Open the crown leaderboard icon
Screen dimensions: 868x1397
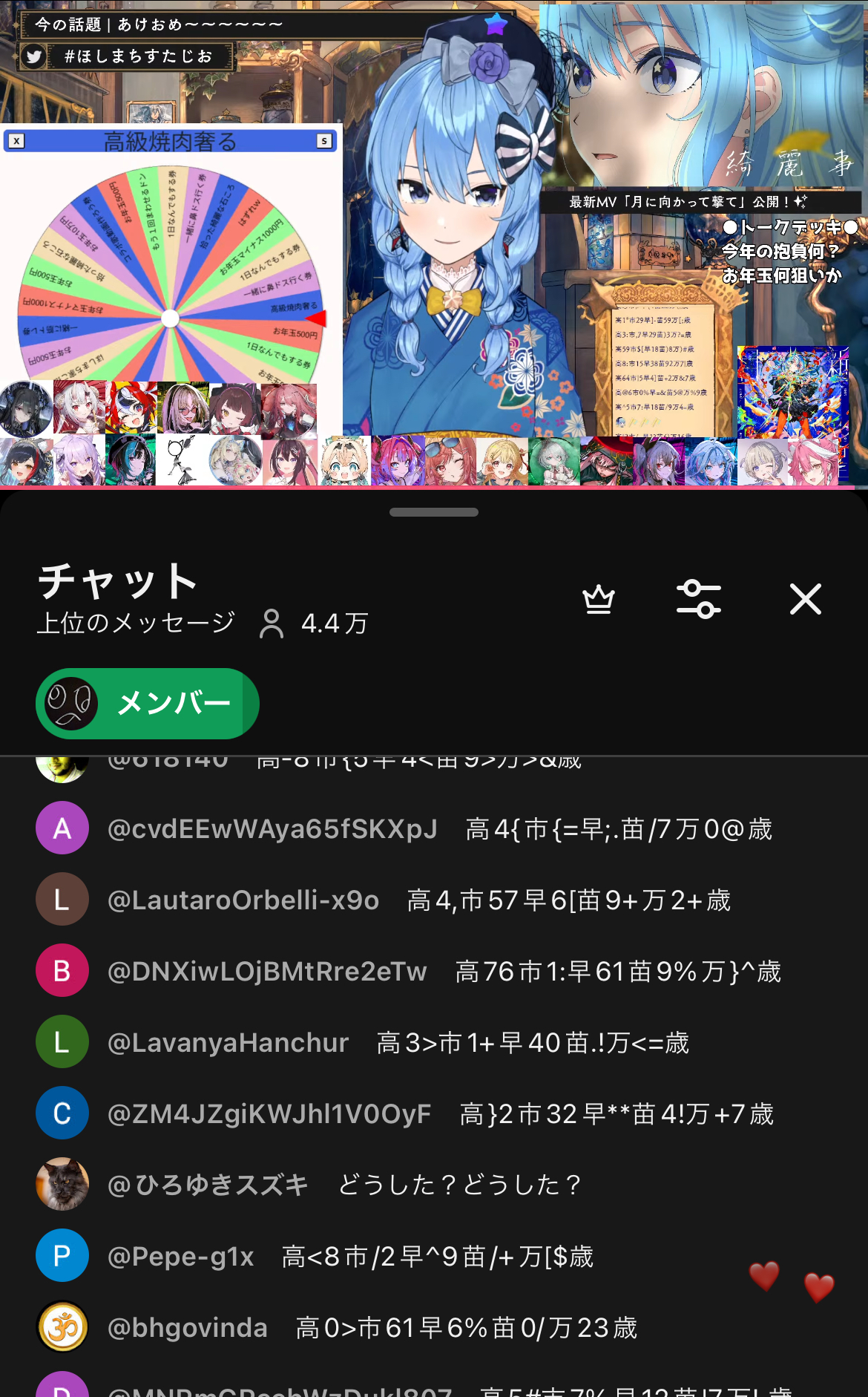599,599
